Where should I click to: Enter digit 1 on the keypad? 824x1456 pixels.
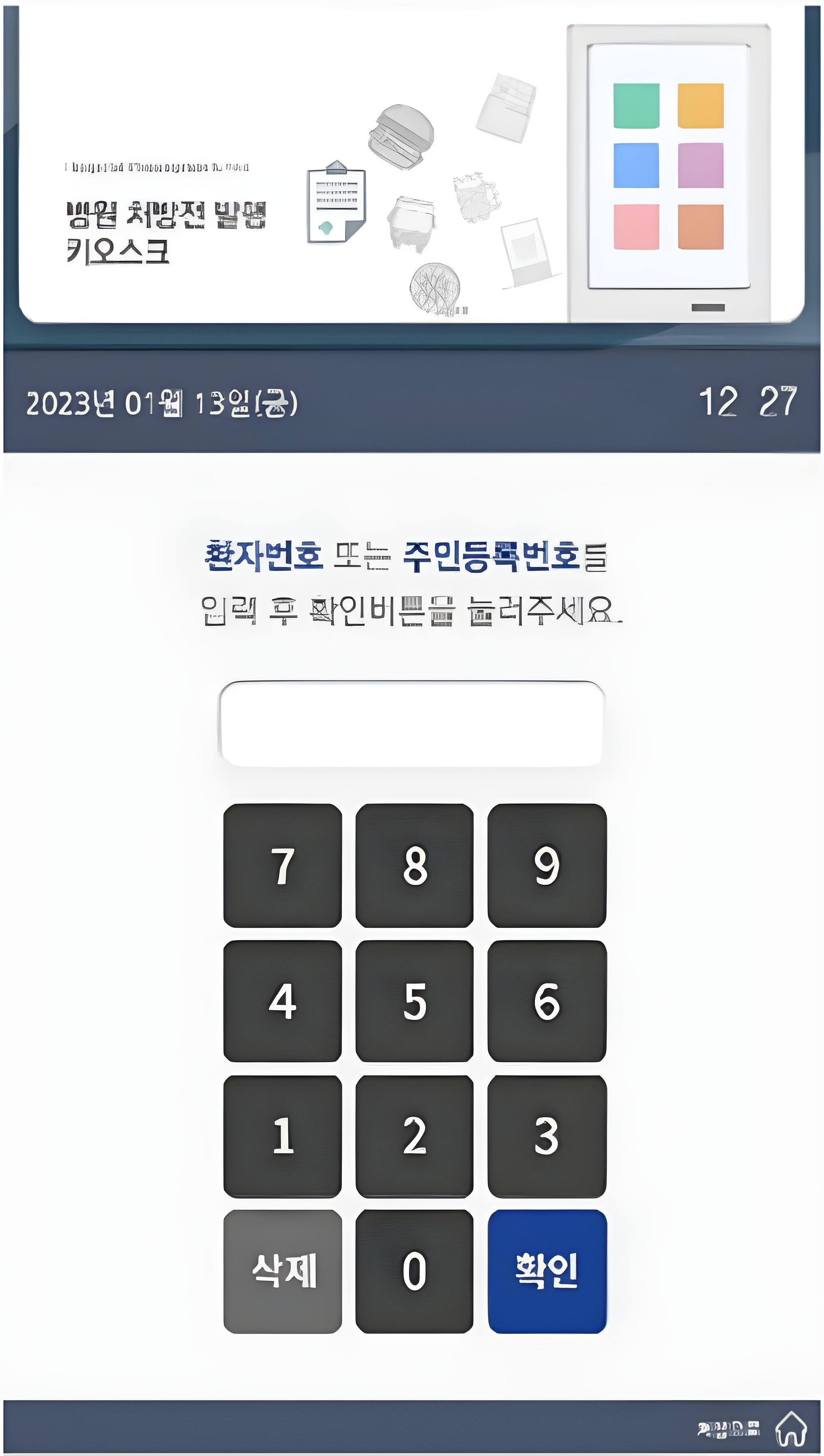click(282, 1136)
